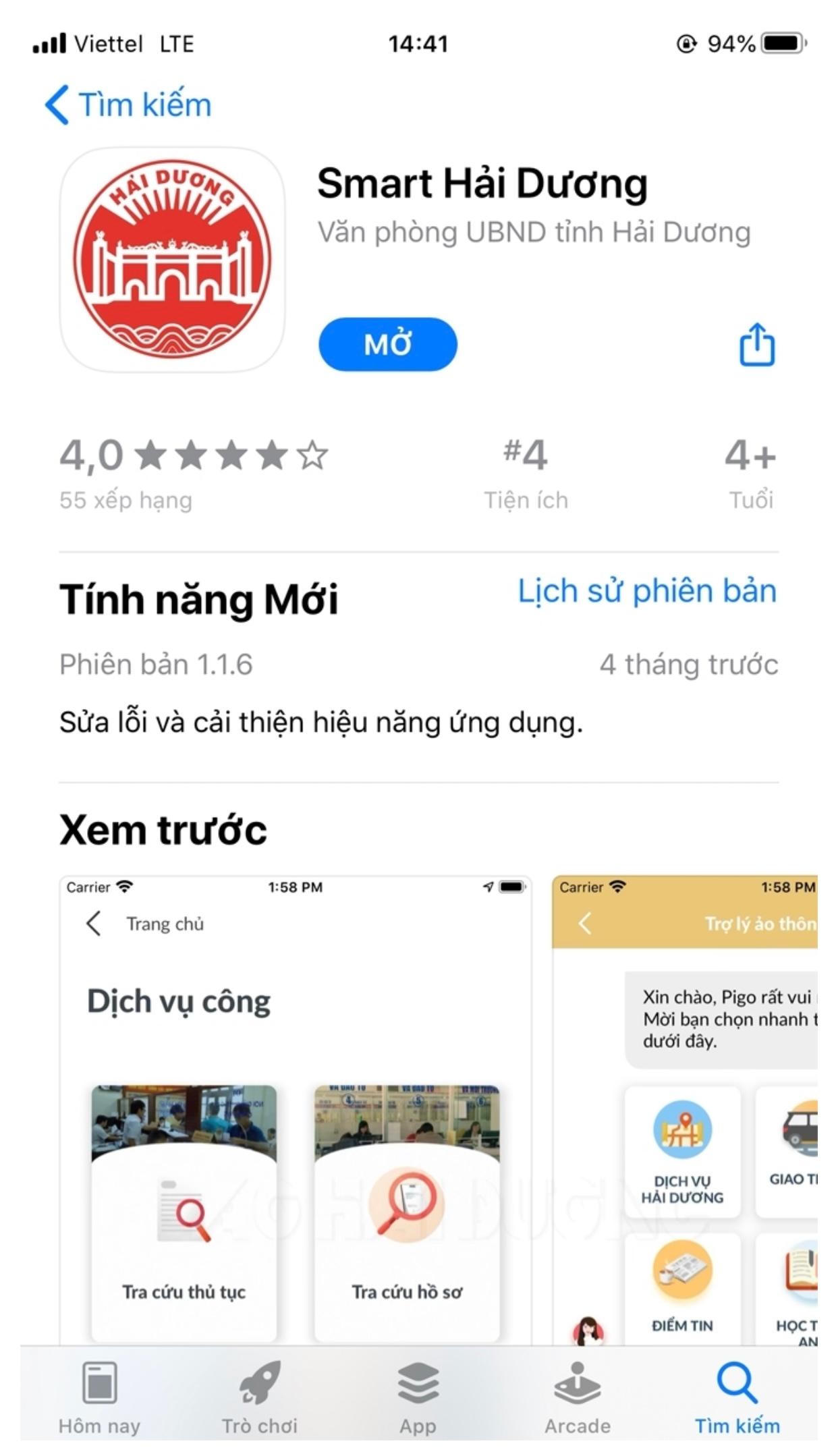Select the App tab icon

pyautogui.click(x=419, y=1384)
